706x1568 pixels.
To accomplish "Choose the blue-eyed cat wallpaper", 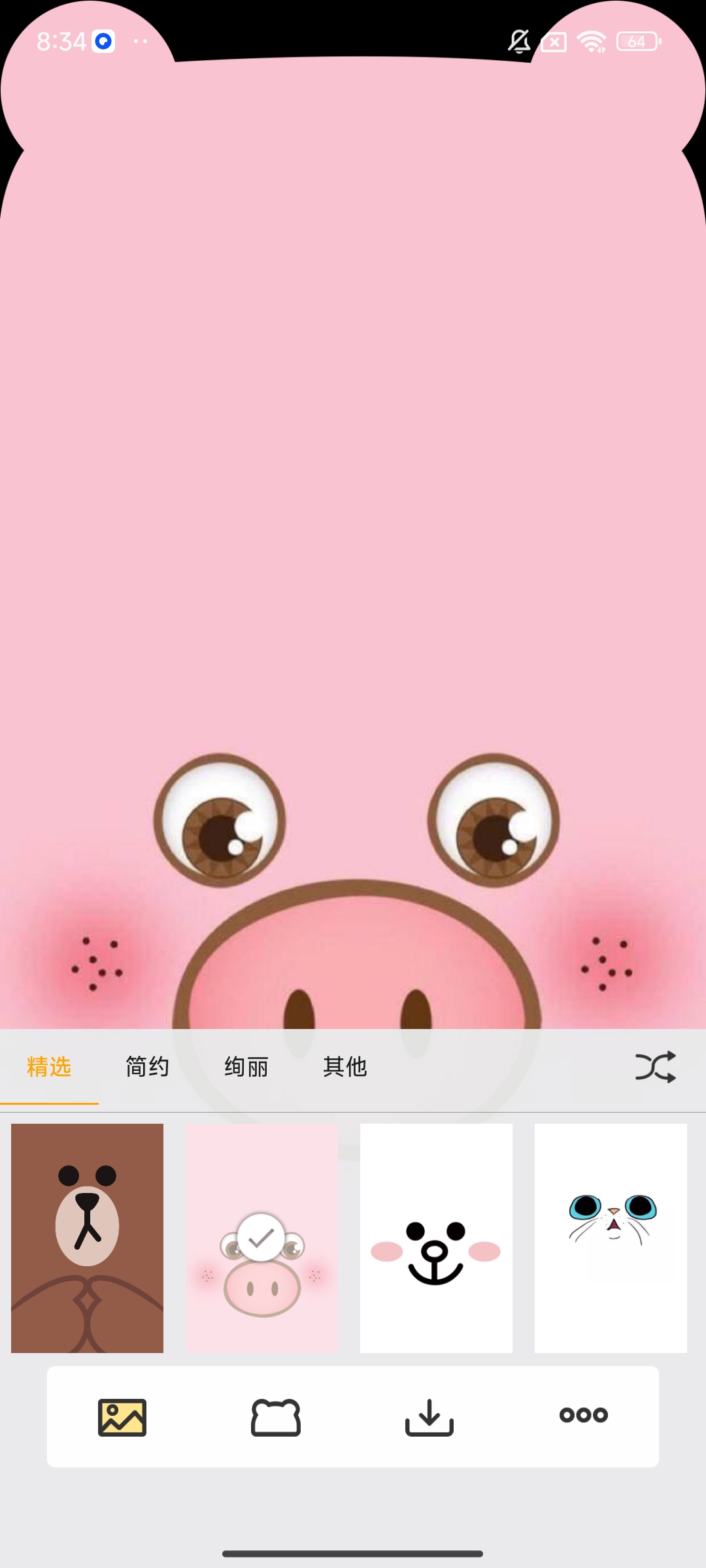I will click(x=611, y=1238).
